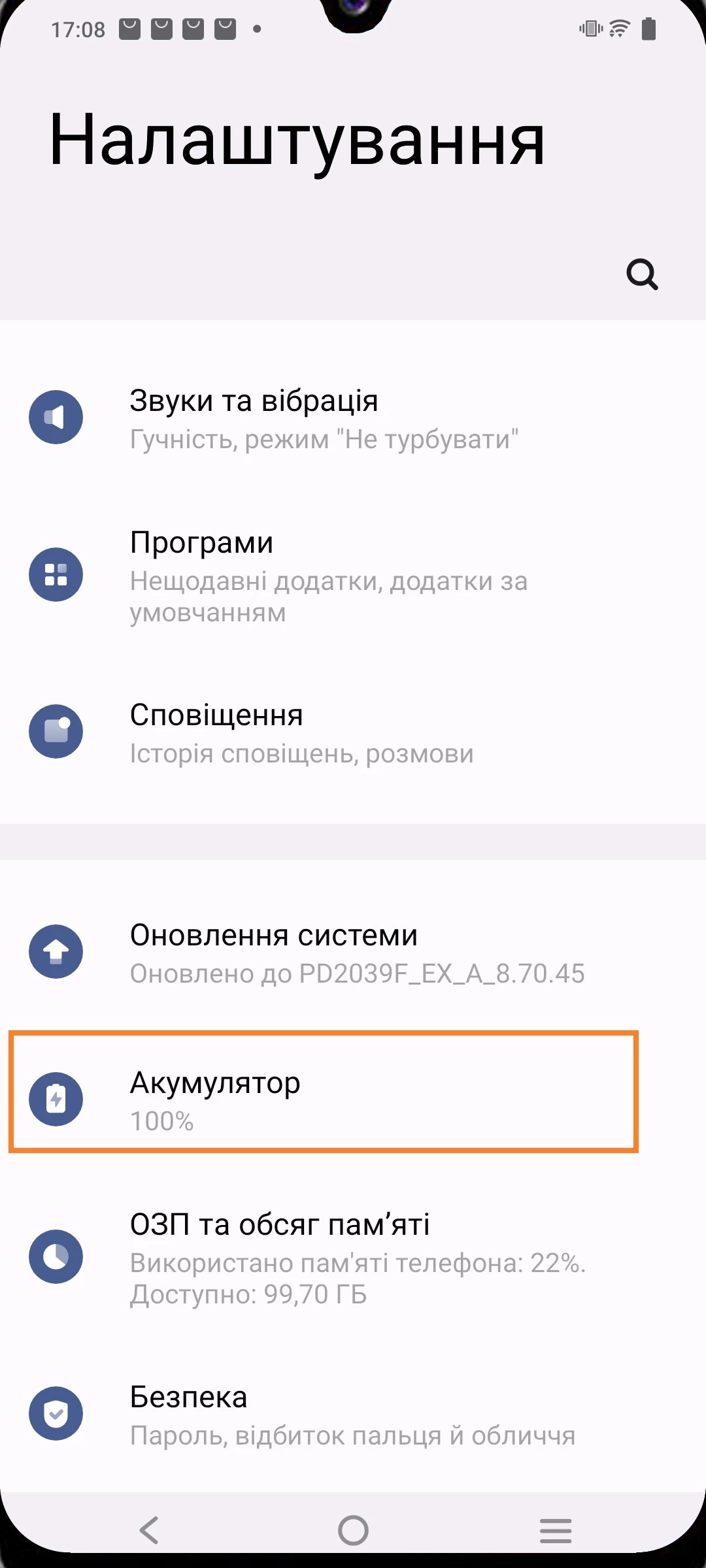
Task: Open recent apps from navigation bar
Action: (x=556, y=1530)
